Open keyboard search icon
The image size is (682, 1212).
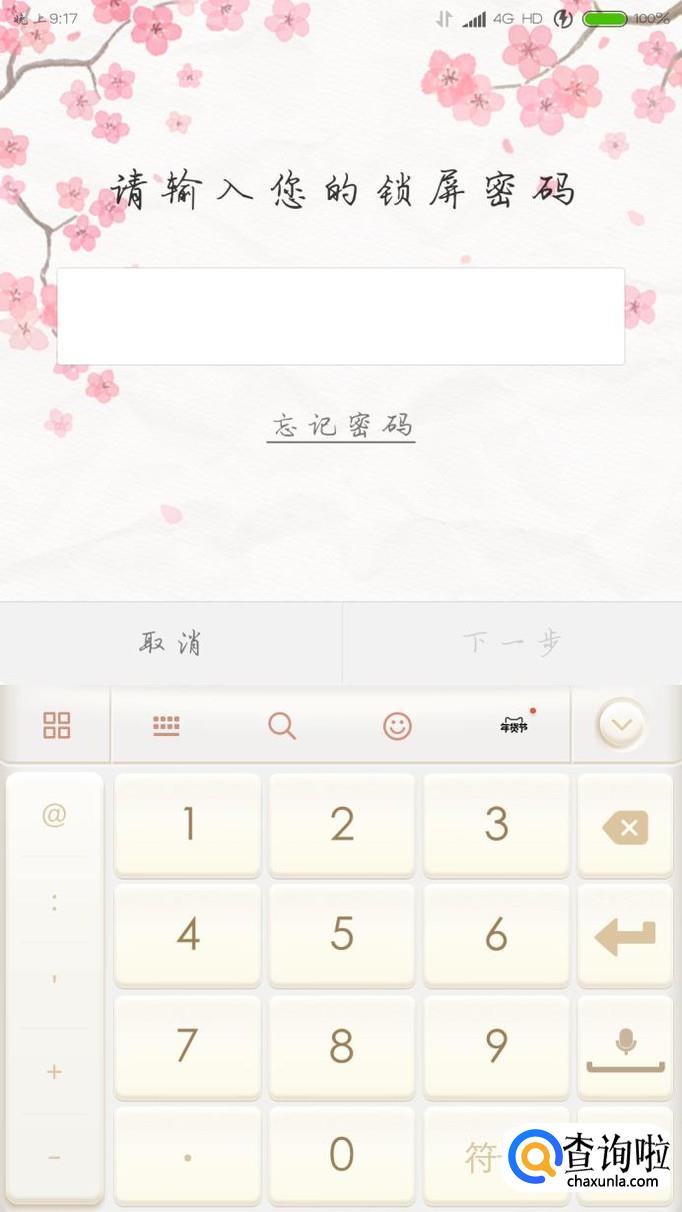(282, 725)
